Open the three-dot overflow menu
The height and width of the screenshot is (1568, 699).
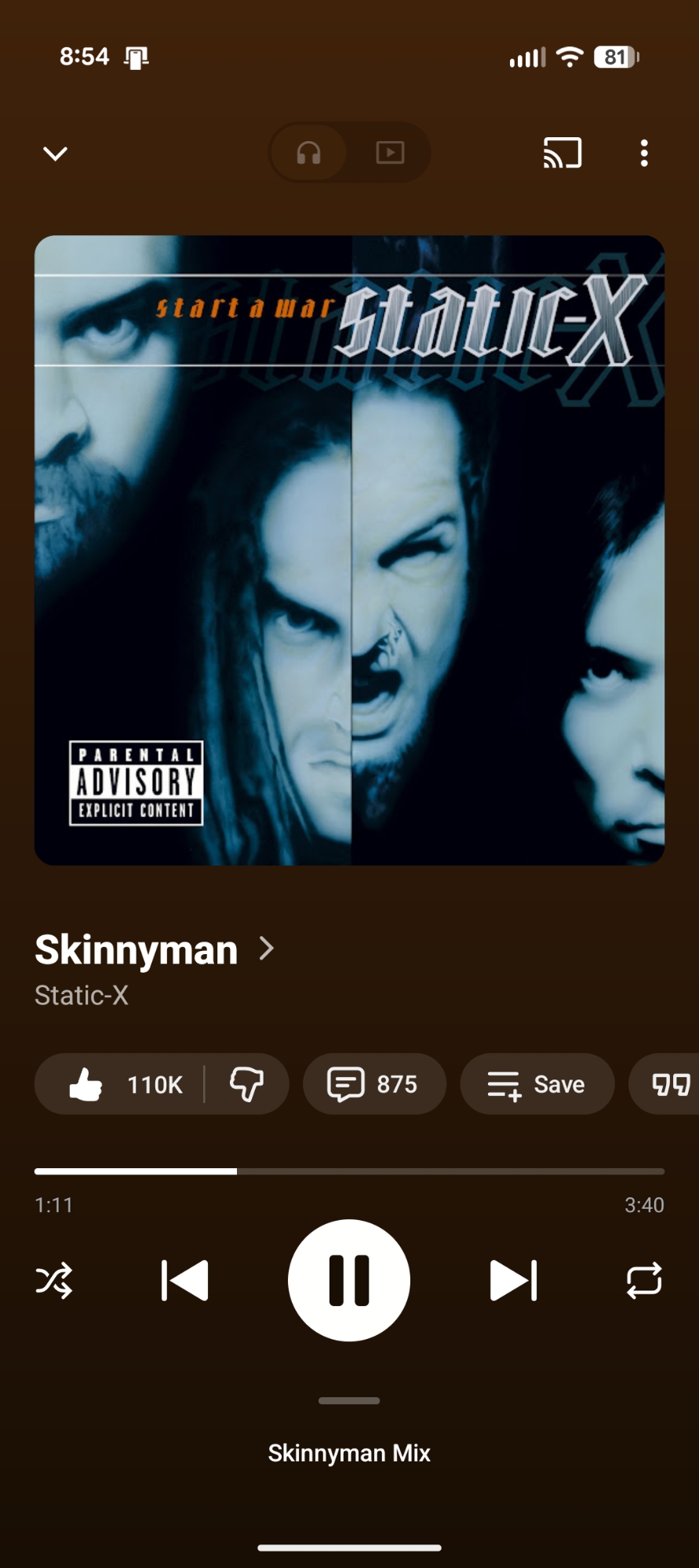point(644,153)
